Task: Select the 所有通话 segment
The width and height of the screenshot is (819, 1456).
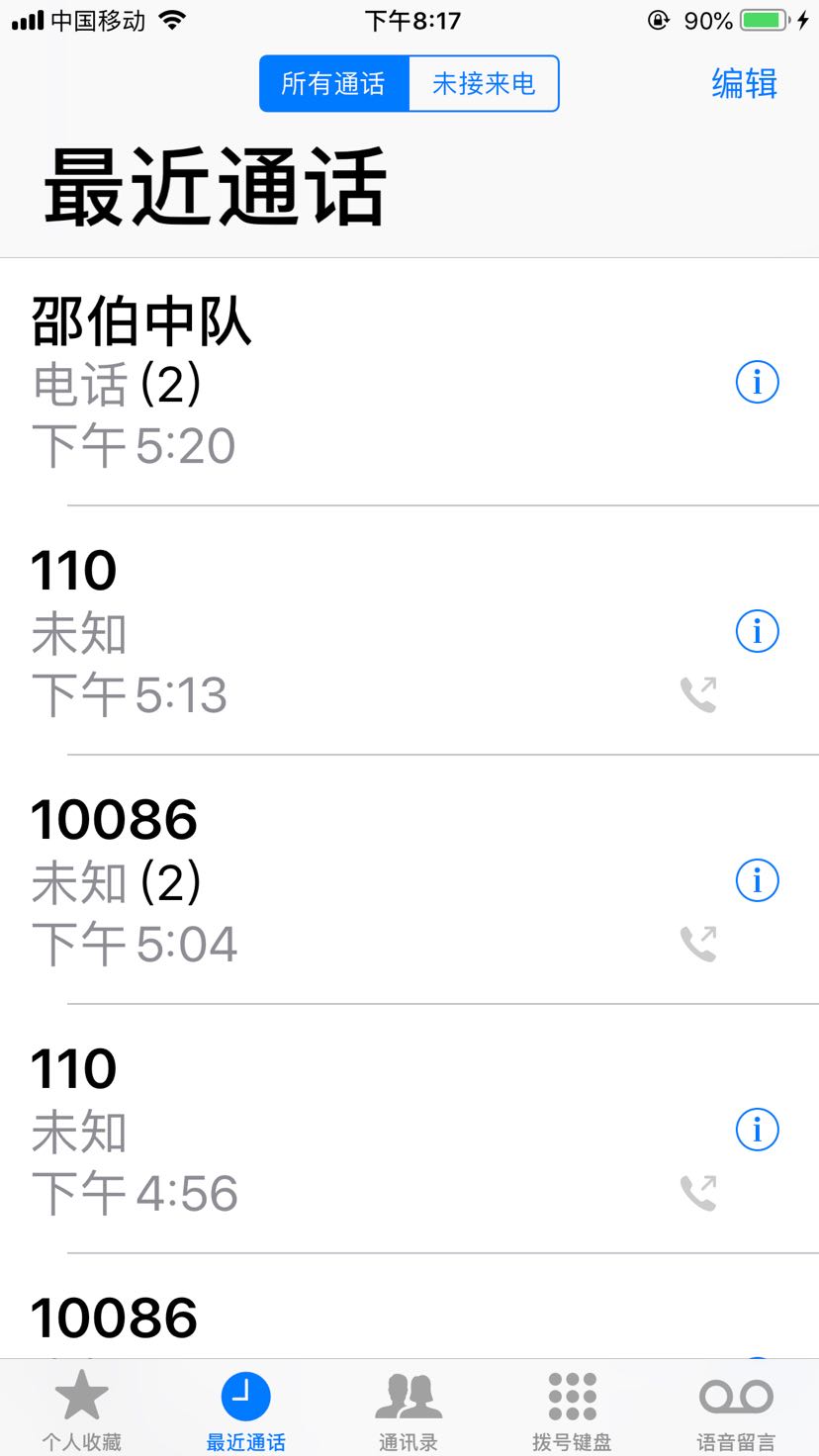Action: [x=333, y=84]
